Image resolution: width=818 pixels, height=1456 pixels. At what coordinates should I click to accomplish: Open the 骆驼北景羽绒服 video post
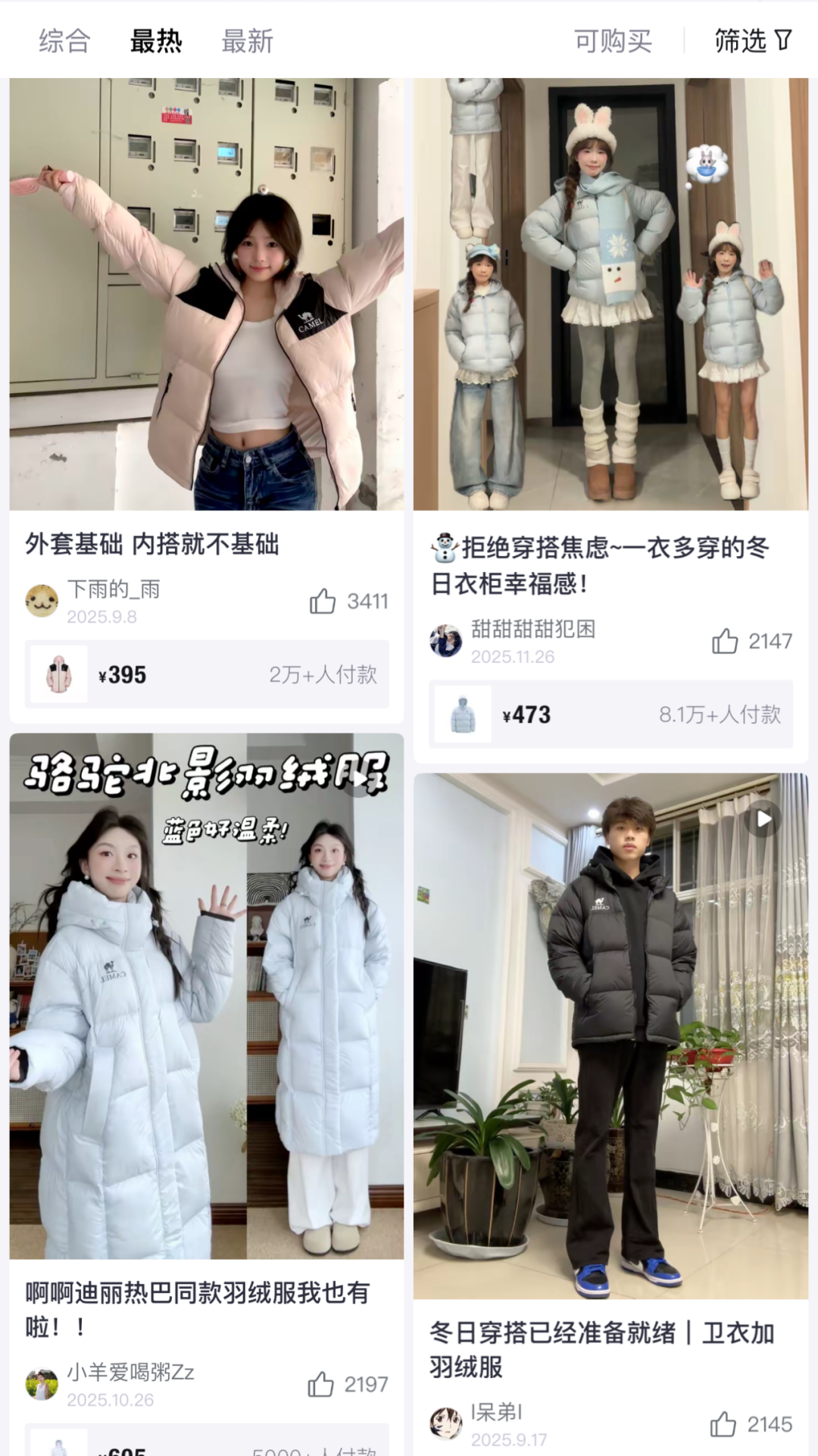coord(206,995)
